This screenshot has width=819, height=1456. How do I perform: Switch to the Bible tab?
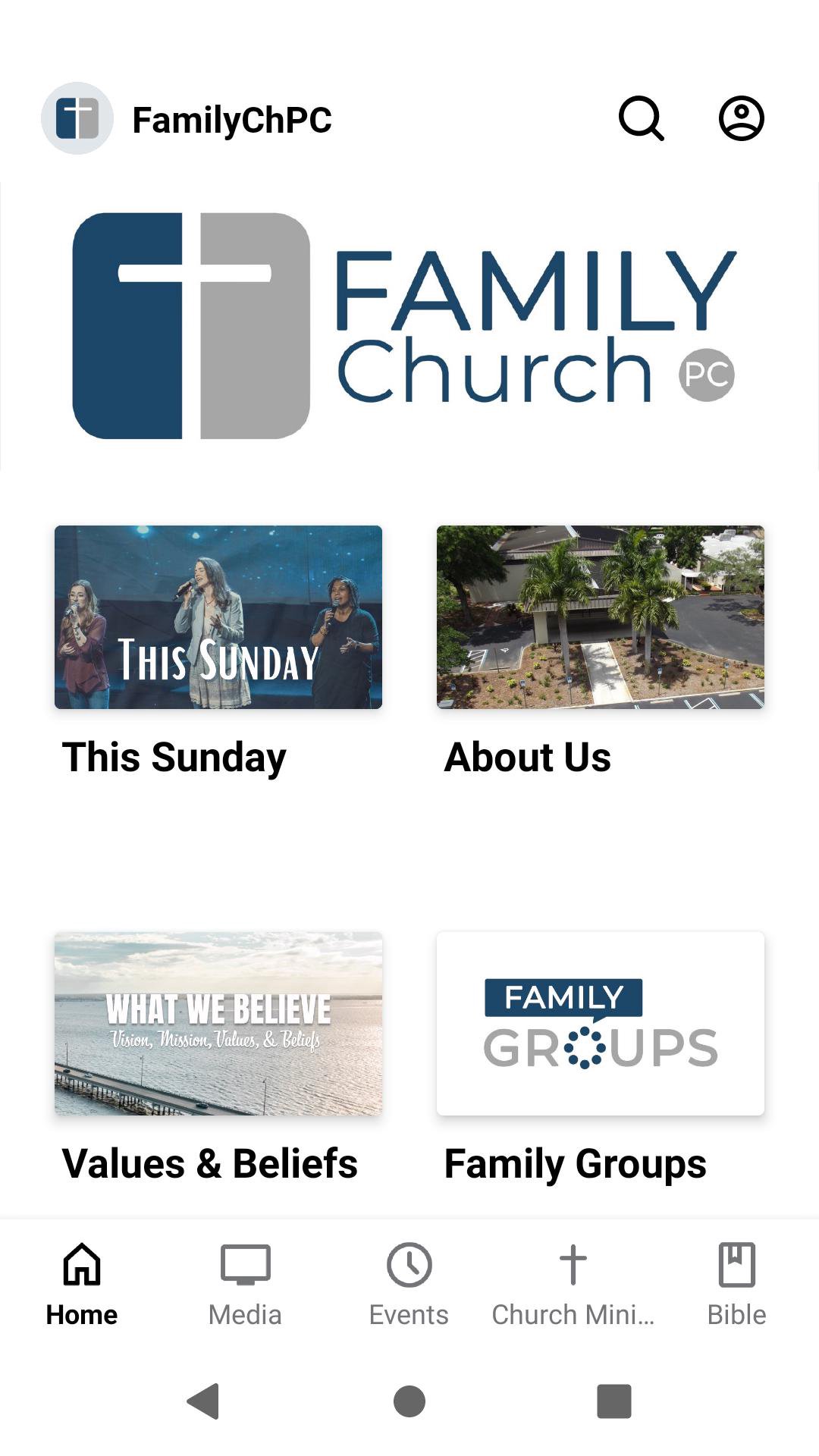(x=736, y=1285)
